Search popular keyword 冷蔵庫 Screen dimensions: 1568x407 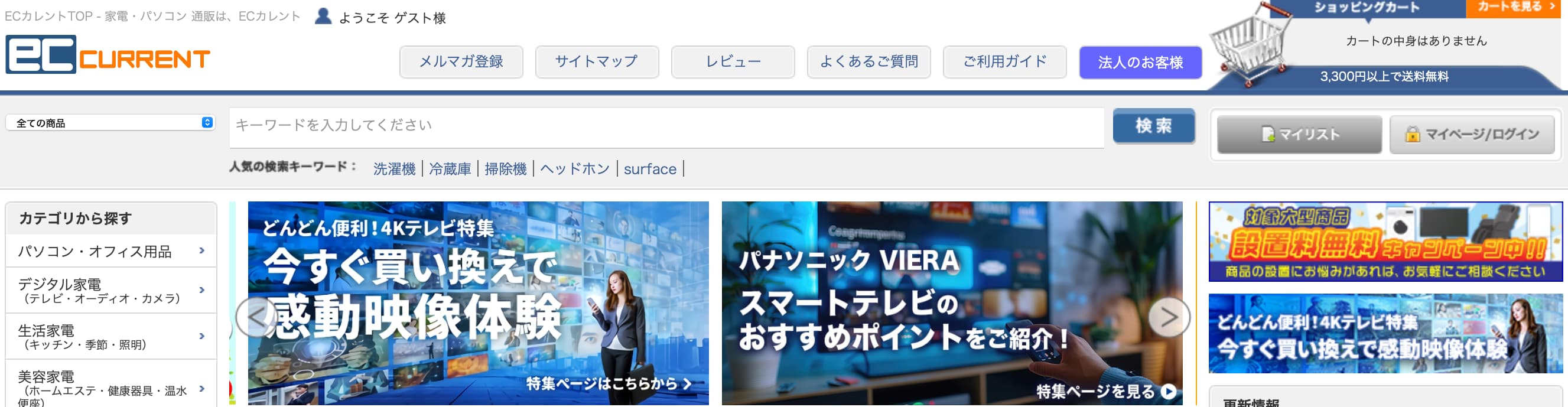click(x=450, y=169)
